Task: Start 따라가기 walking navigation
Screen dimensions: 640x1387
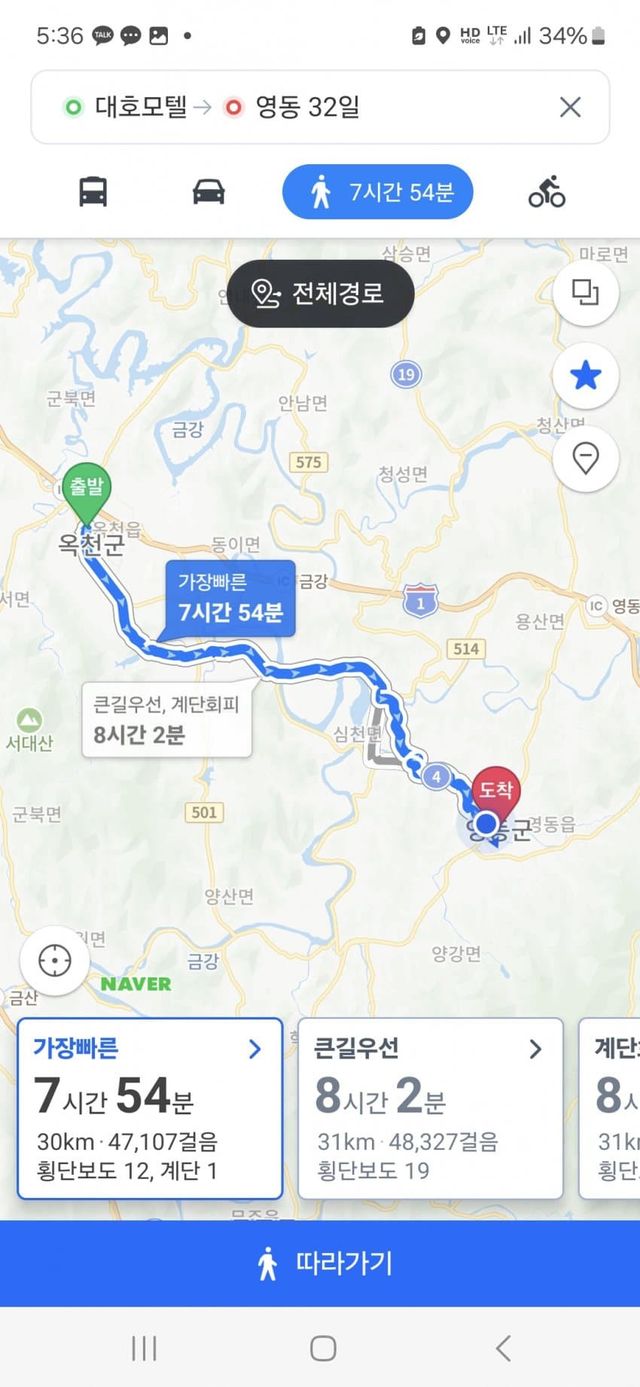Action: click(x=320, y=1264)
